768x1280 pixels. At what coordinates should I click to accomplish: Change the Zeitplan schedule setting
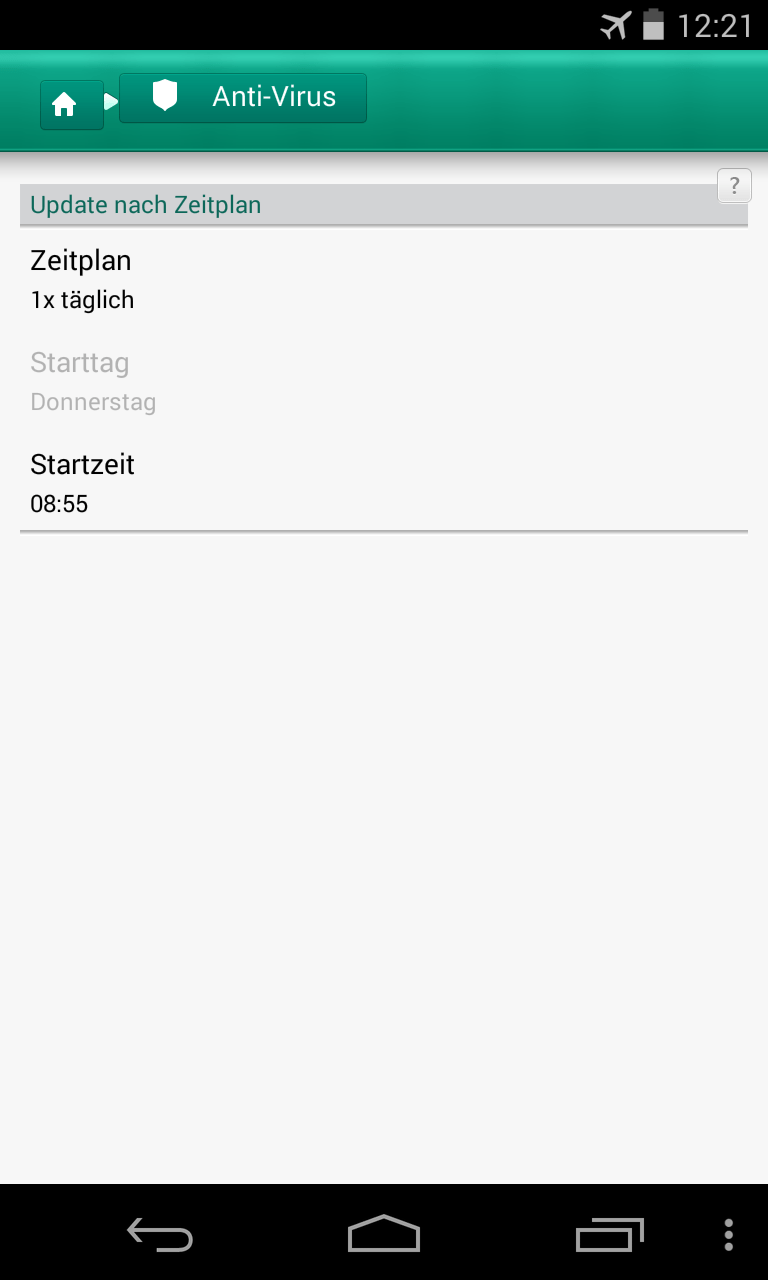click(383, 279)
